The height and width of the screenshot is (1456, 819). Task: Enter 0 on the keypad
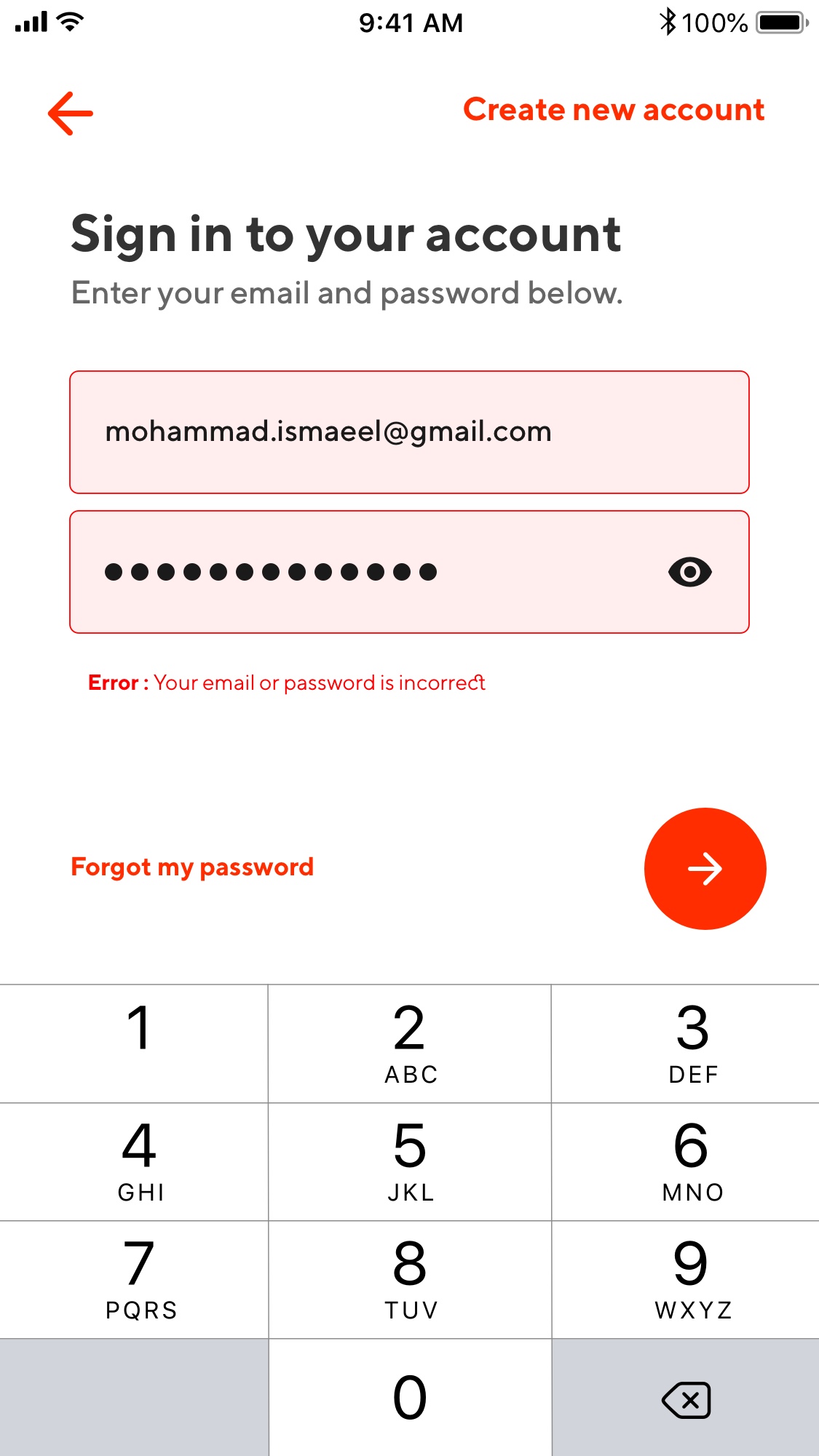(410, 1398)
